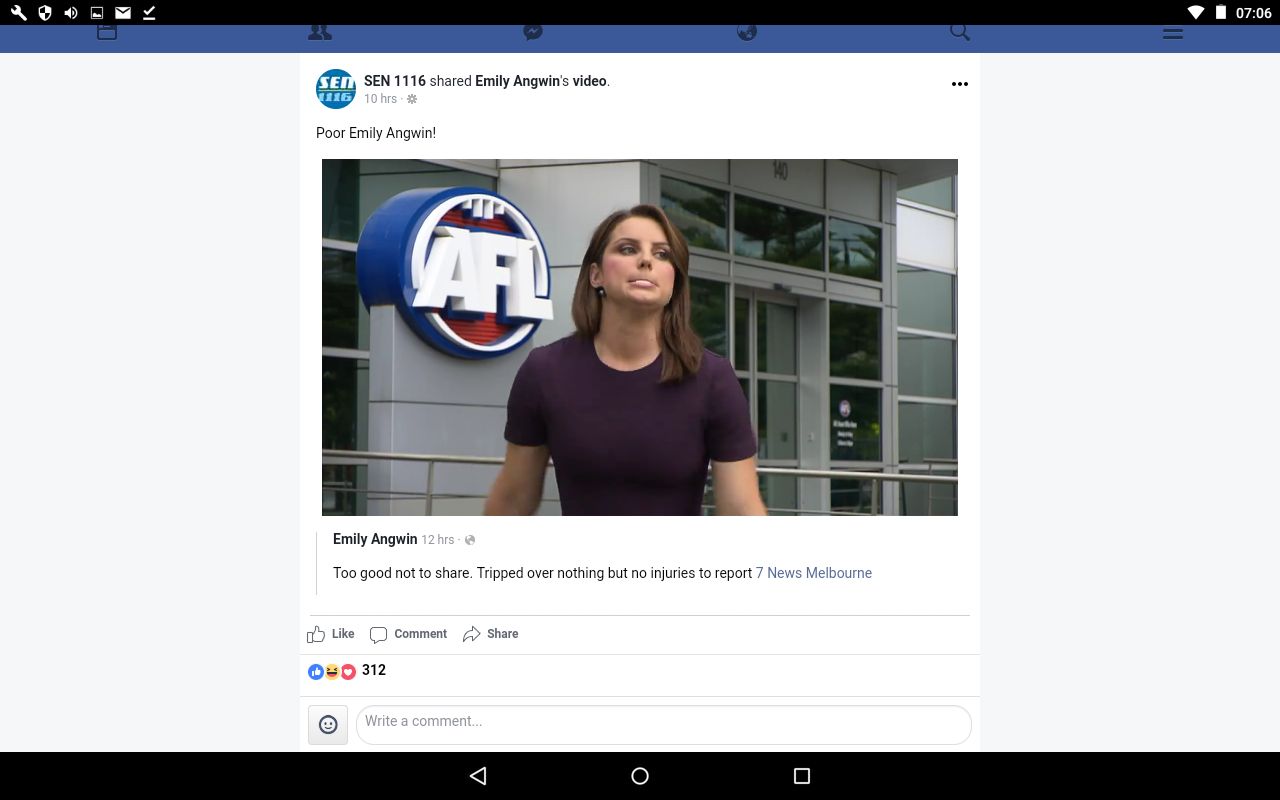Share the SEN 1116 post
Image resolution: width=1280 pixels, height=800 pixels.
[x=491, y=634]
